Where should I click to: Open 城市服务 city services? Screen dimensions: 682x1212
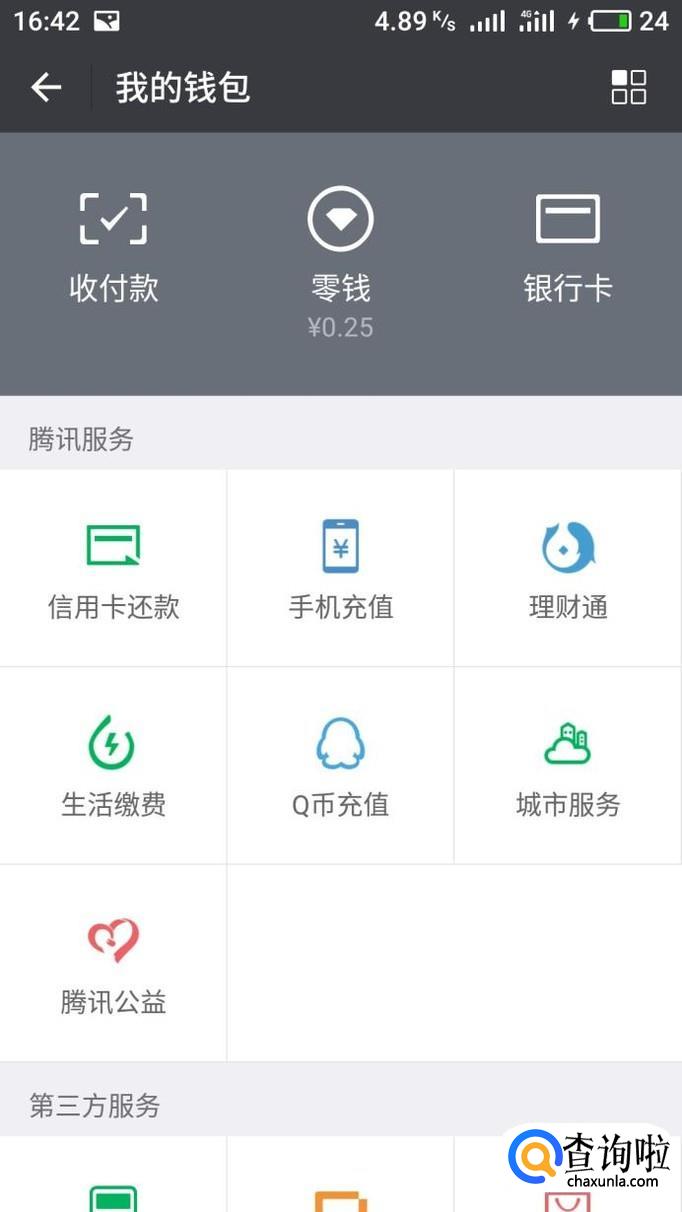567,766
